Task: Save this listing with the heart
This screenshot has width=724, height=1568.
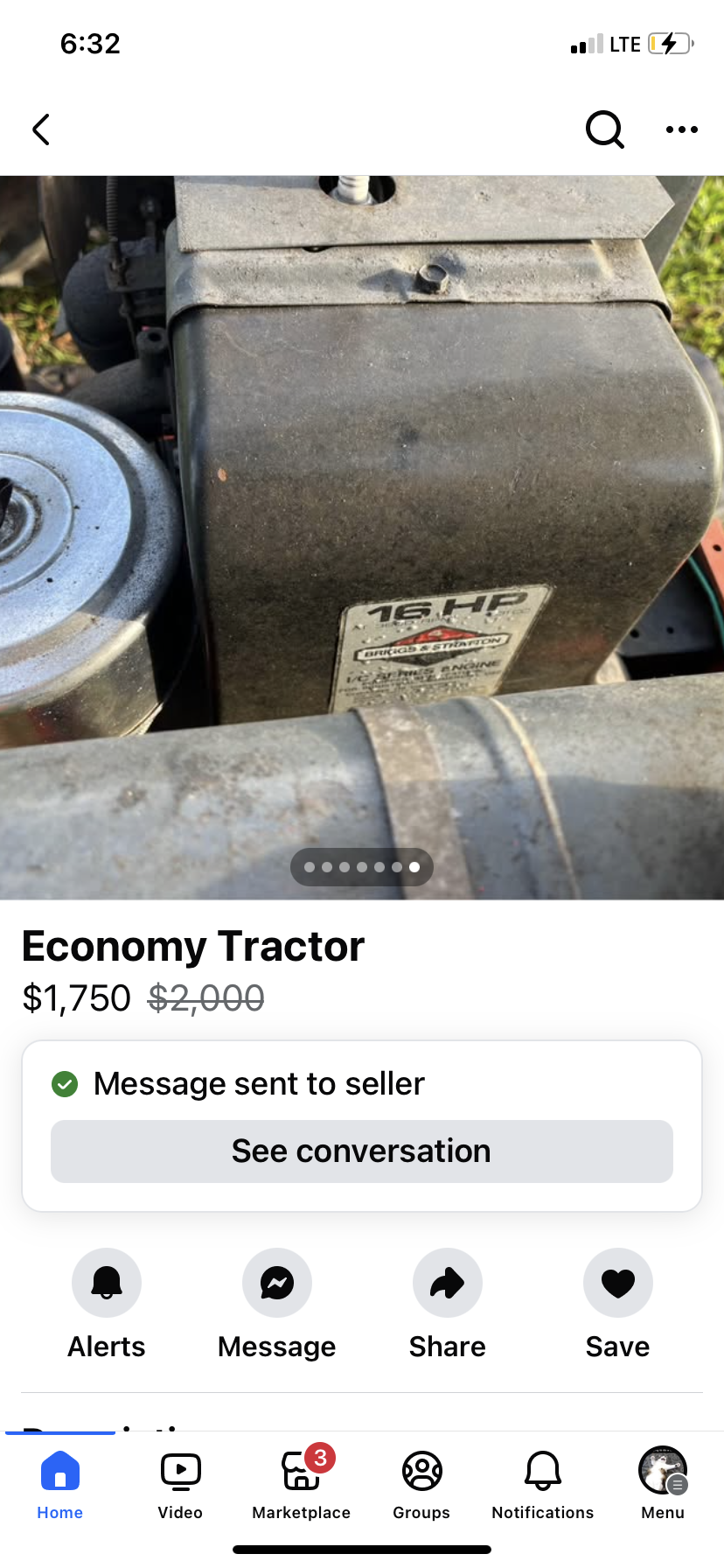Action: 617,1283
